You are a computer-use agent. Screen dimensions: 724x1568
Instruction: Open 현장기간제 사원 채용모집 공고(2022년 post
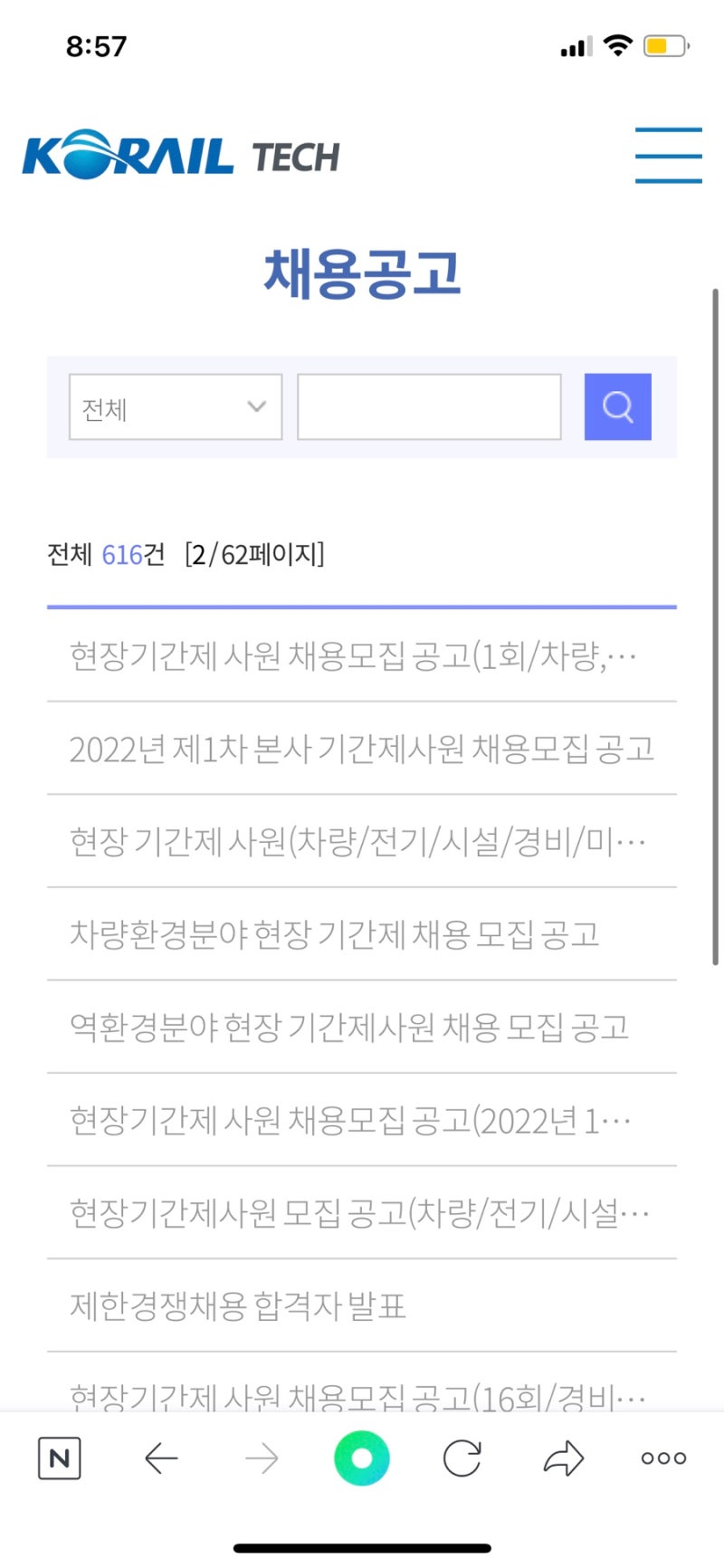(350, 1121)
